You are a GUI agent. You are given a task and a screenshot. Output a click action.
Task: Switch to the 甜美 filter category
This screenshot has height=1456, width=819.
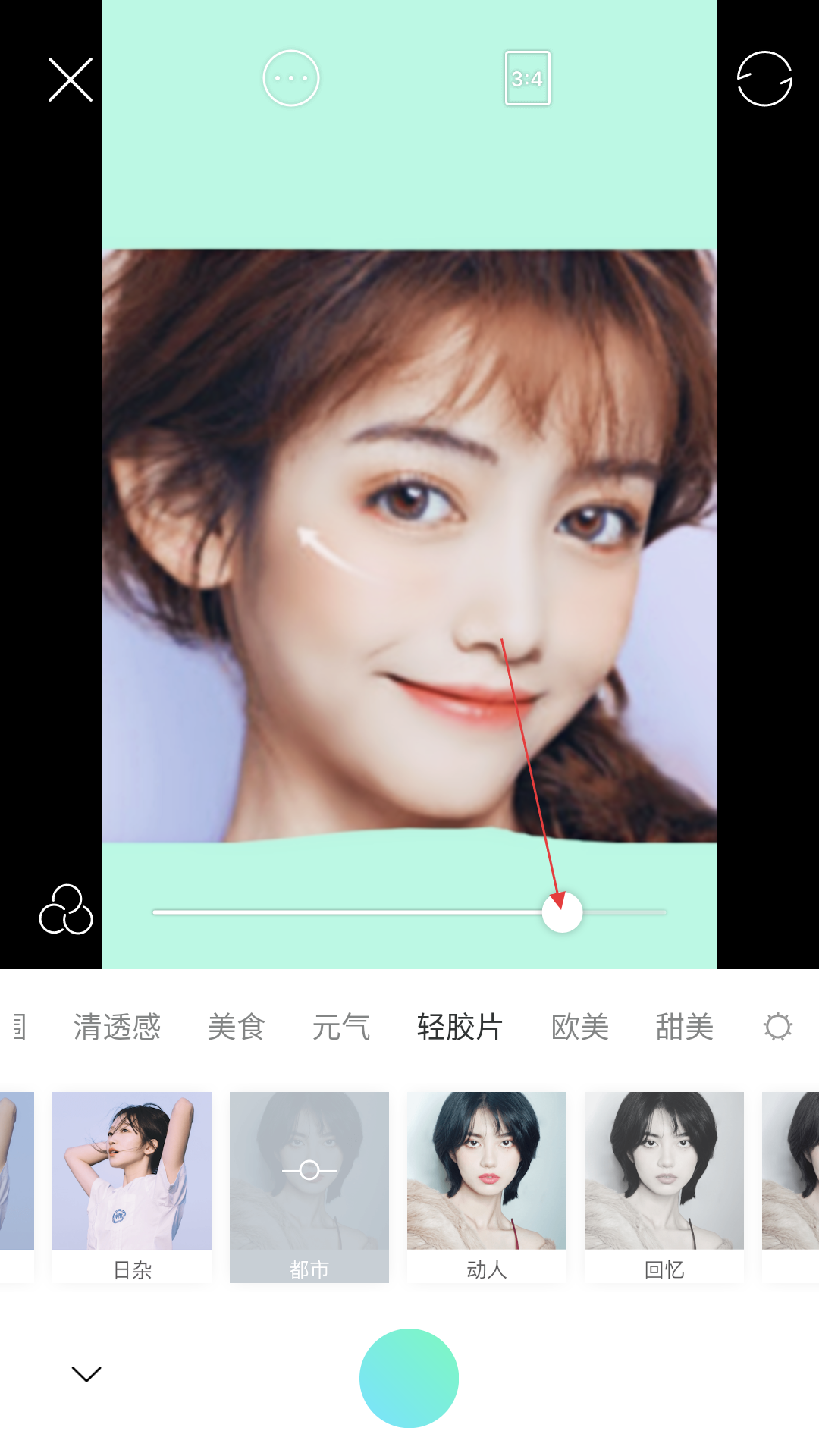point(685,1028)
